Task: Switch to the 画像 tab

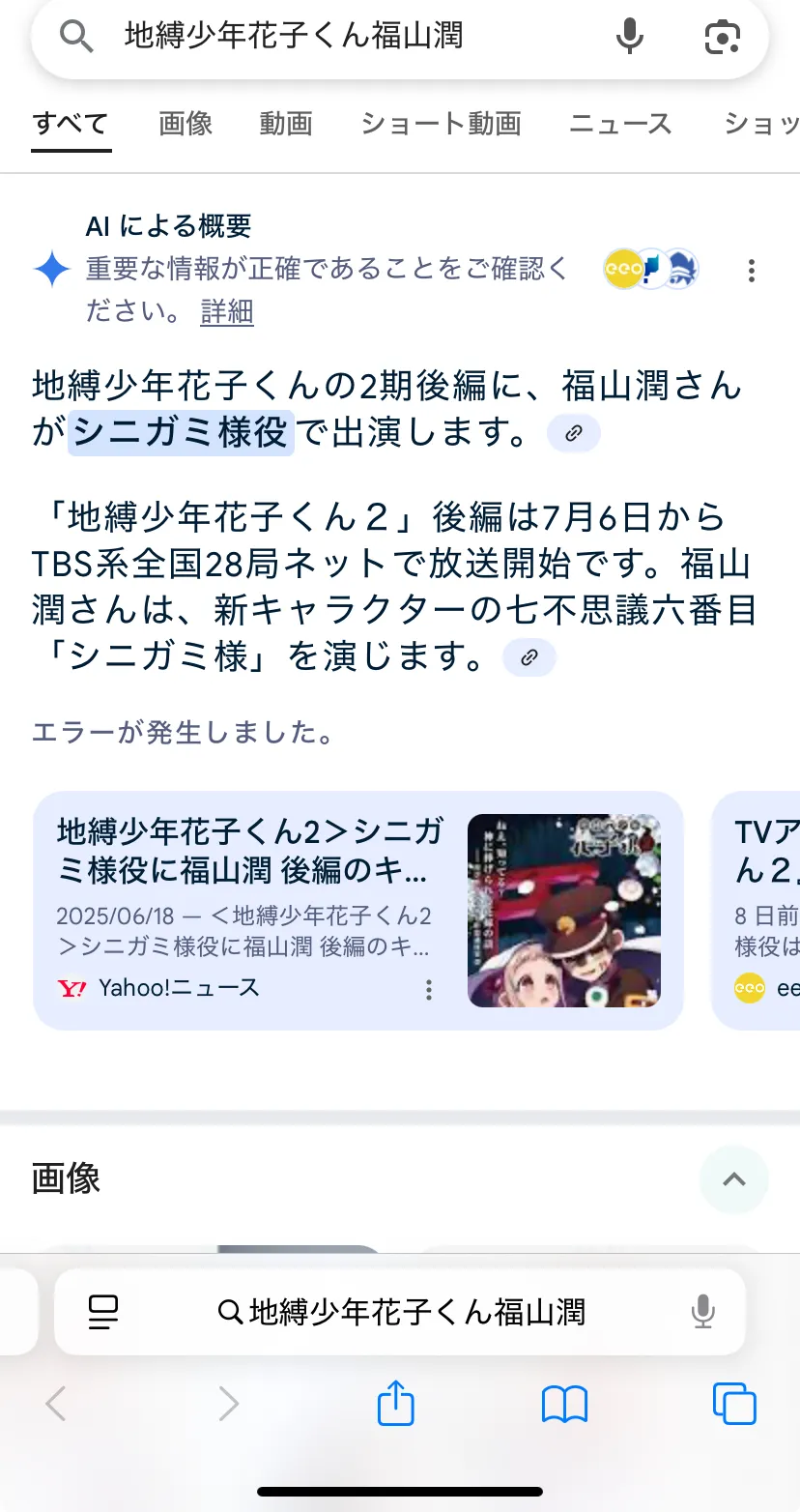Action: [186, 124]
